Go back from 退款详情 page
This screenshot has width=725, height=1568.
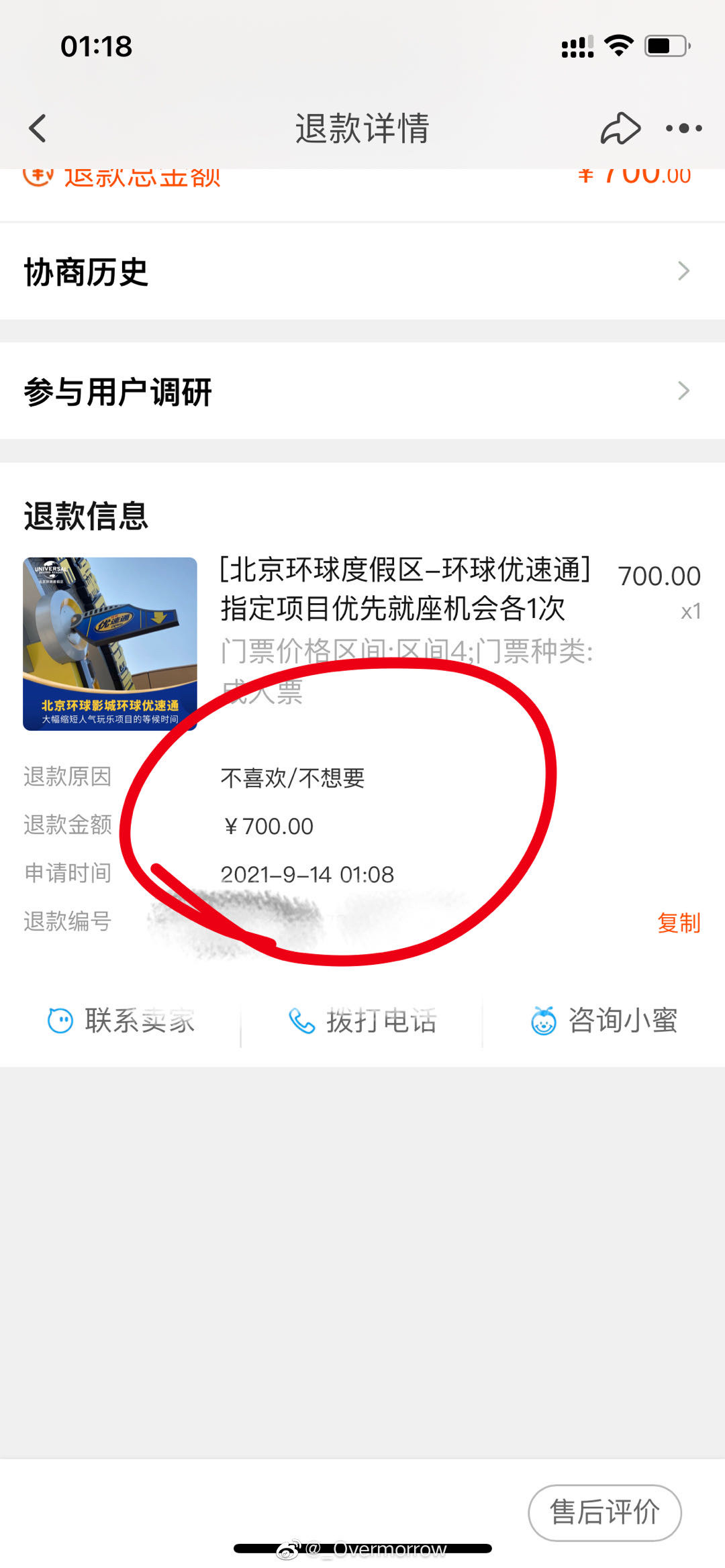tap(38, 127)
